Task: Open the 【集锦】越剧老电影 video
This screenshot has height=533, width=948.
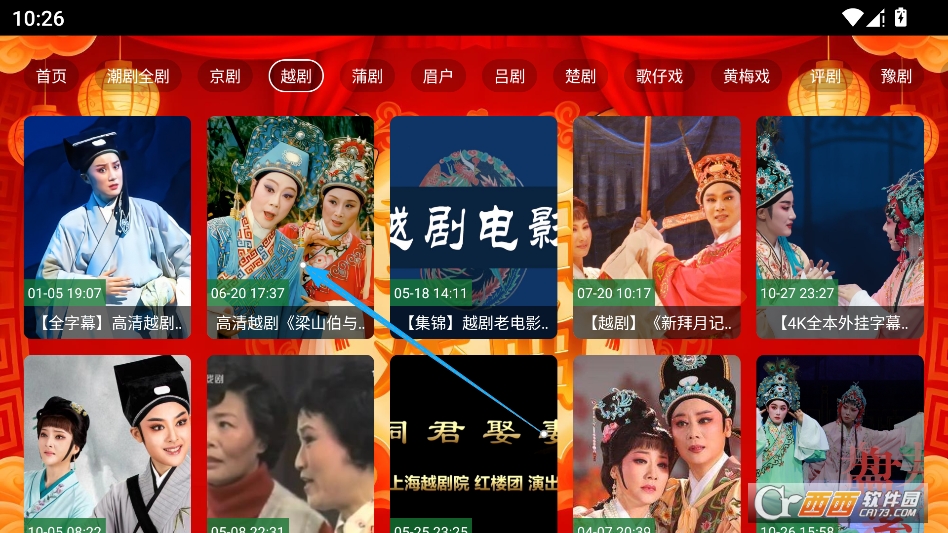Action: [x=473, y=227]
